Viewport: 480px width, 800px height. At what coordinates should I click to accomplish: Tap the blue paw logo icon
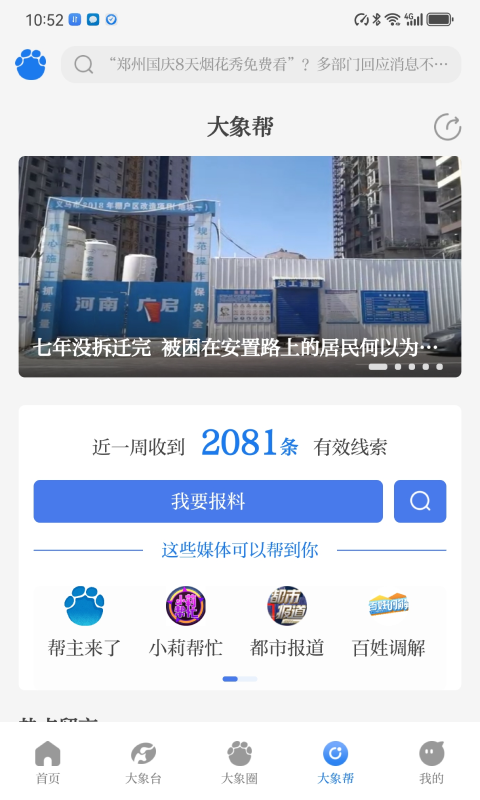(31, 64)
